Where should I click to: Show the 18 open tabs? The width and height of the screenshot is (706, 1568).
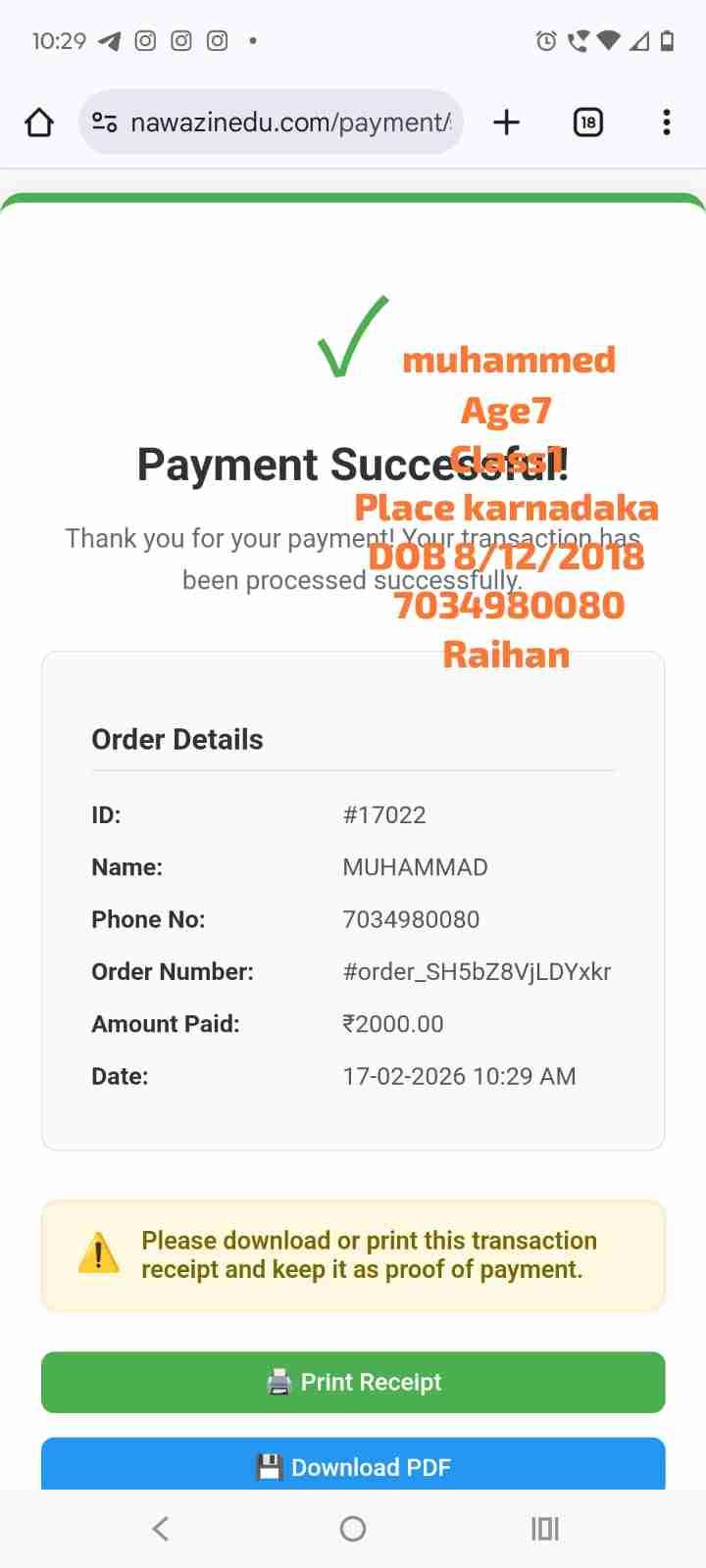(587, 122)
